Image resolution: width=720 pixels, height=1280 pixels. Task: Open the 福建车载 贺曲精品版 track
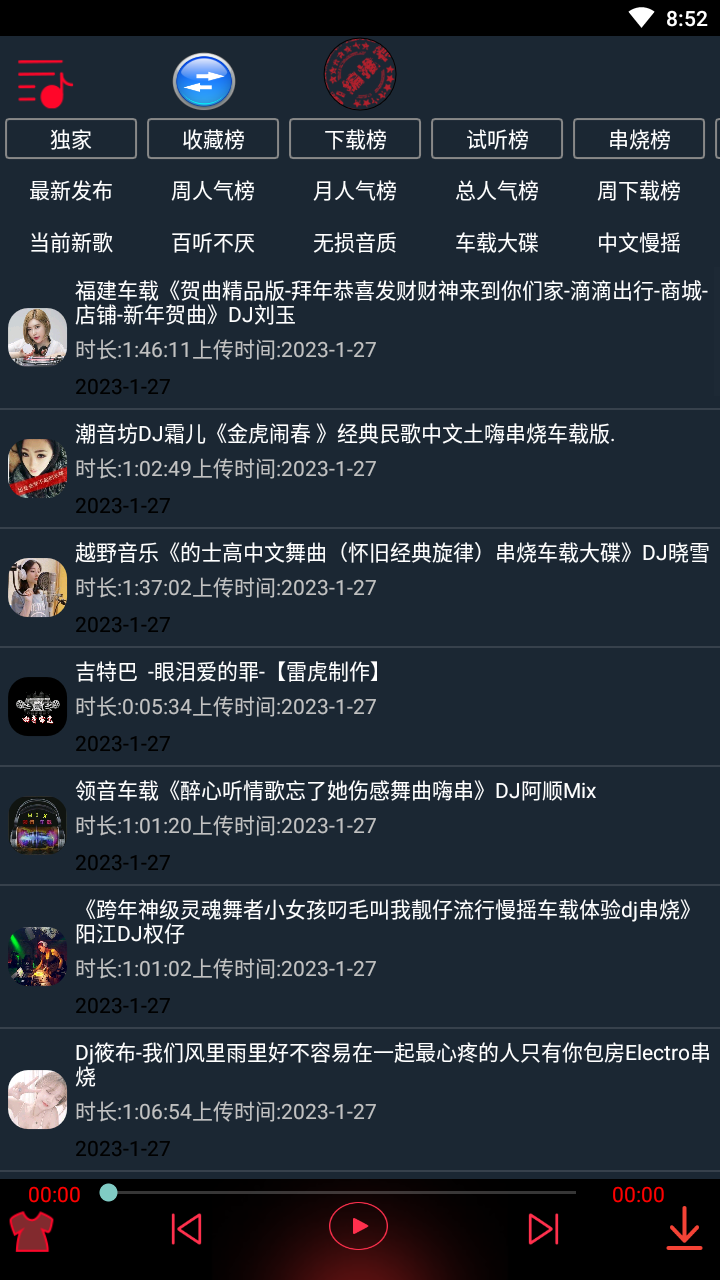click(360, 338)
